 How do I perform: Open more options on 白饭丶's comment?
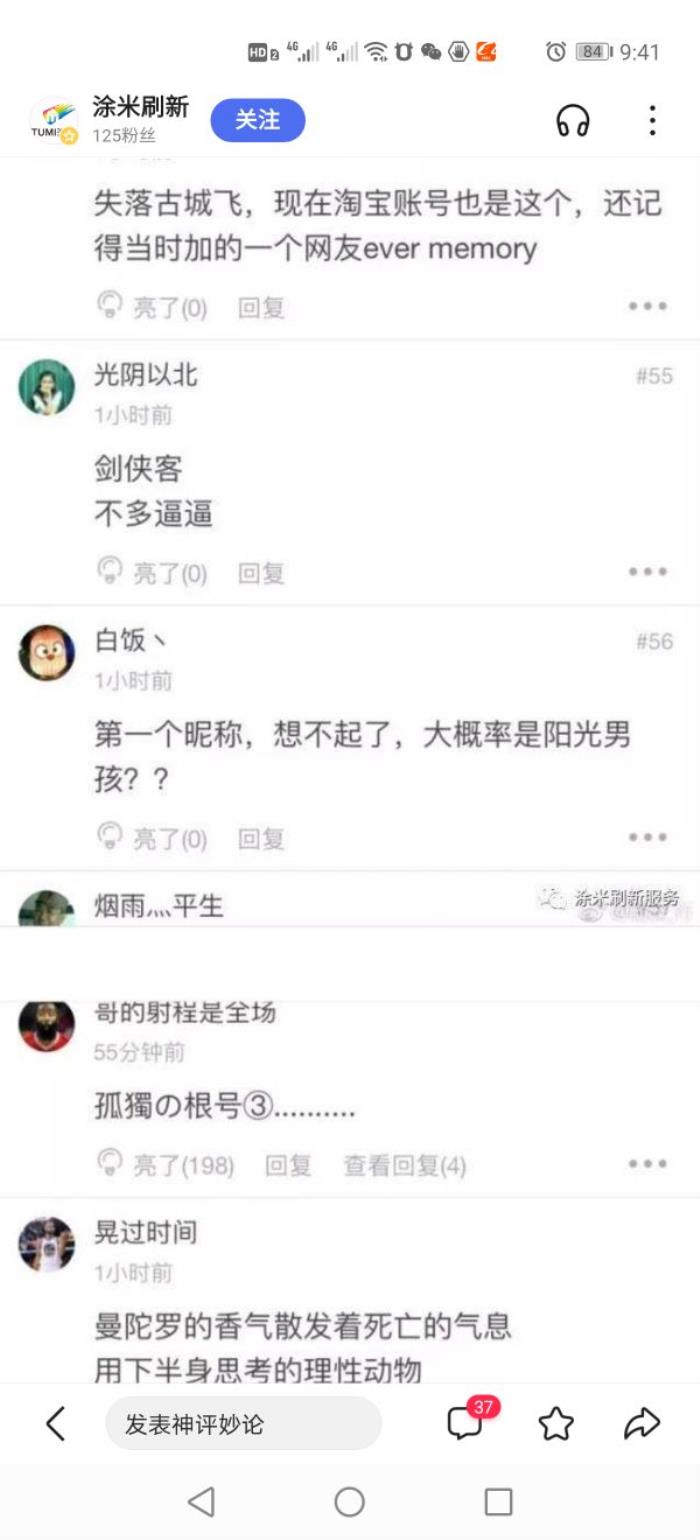(x=647, y=838)
